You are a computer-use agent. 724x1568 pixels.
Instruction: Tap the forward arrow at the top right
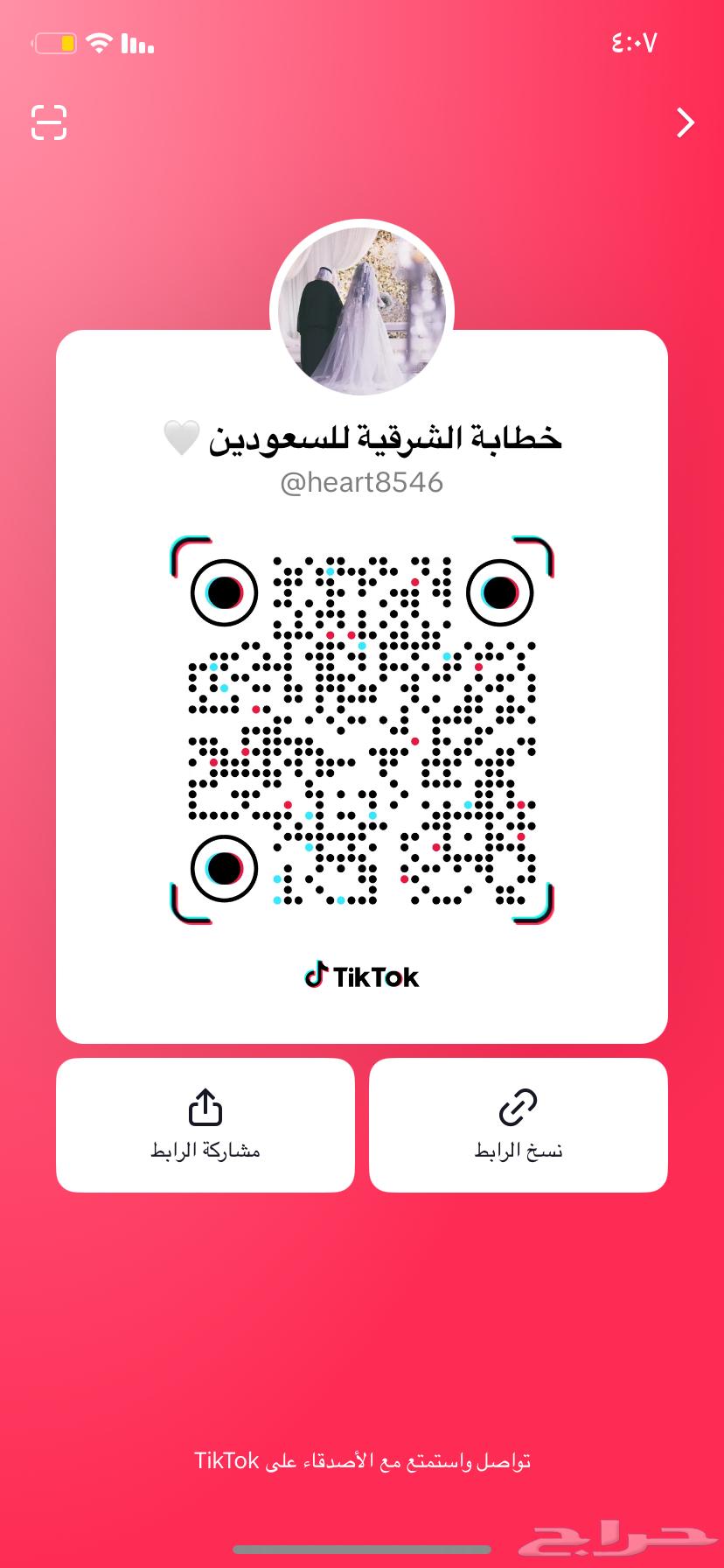687,122
